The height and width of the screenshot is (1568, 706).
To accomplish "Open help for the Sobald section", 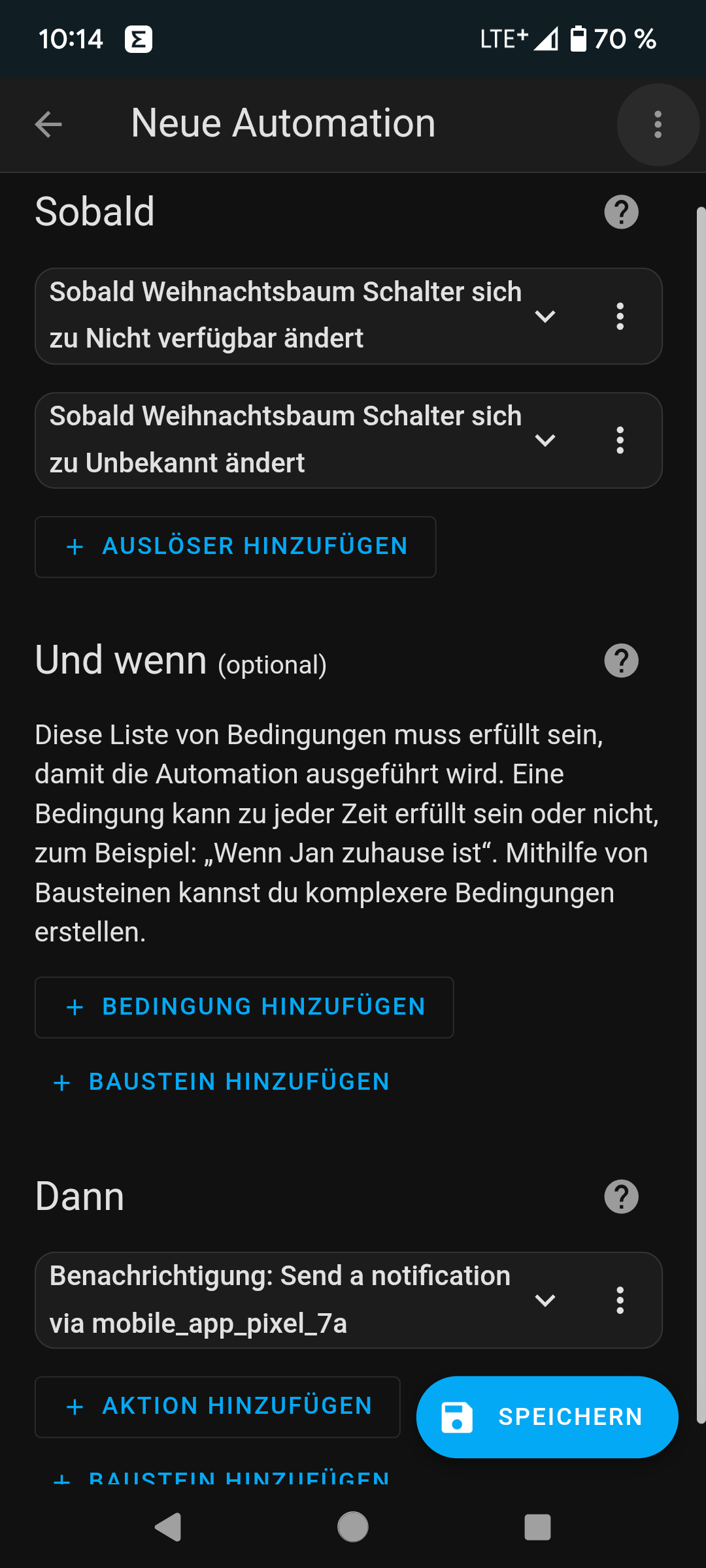I will [x=621, y=212].
